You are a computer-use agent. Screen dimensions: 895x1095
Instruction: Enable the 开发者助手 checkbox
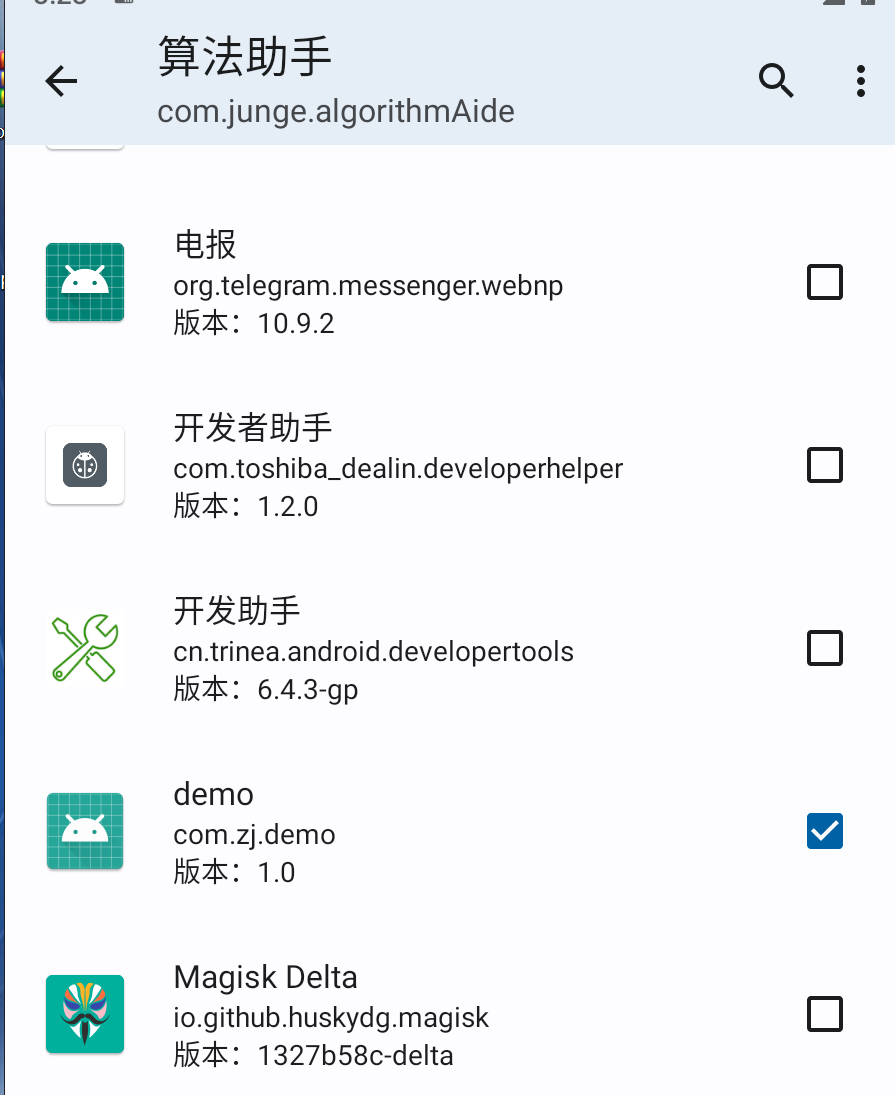[x=825, y=465]
